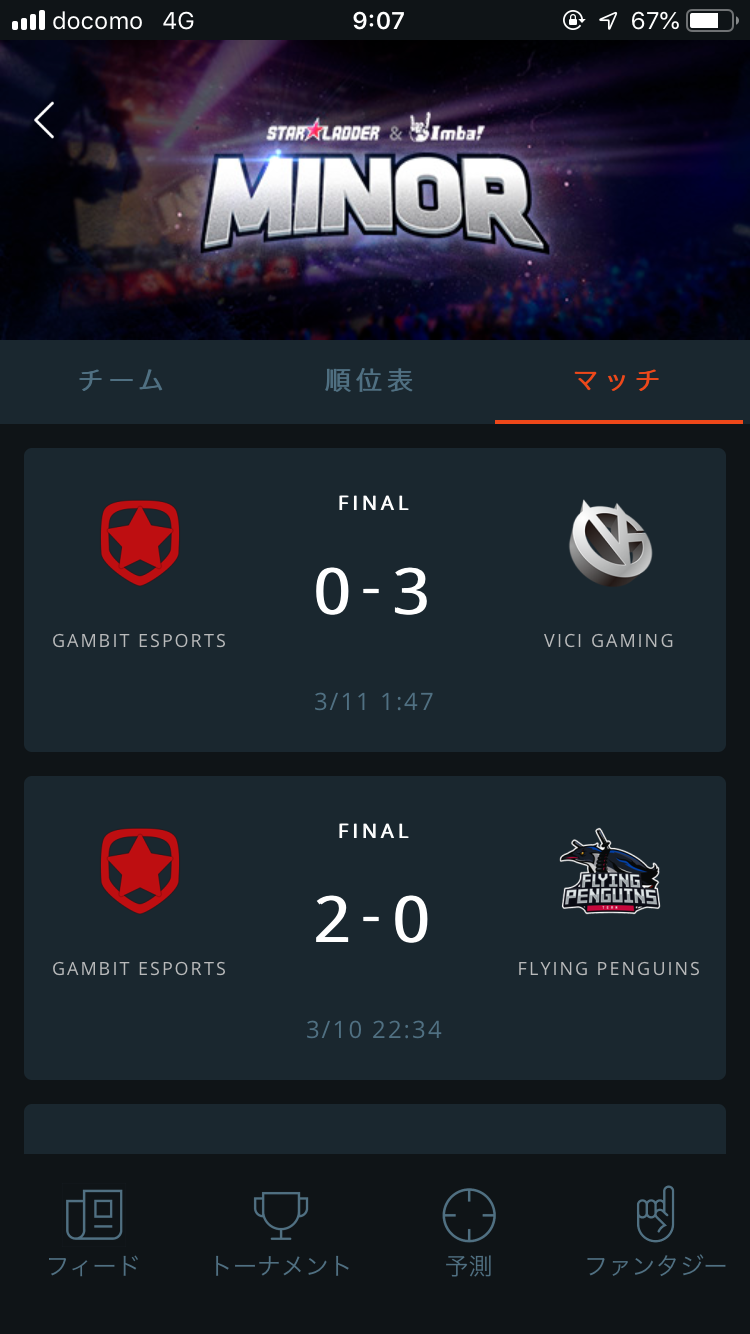The height and width of the screenshot is (1334, 750).
Task: Go to the トーナメント section
Action: tap(281, 1233)
